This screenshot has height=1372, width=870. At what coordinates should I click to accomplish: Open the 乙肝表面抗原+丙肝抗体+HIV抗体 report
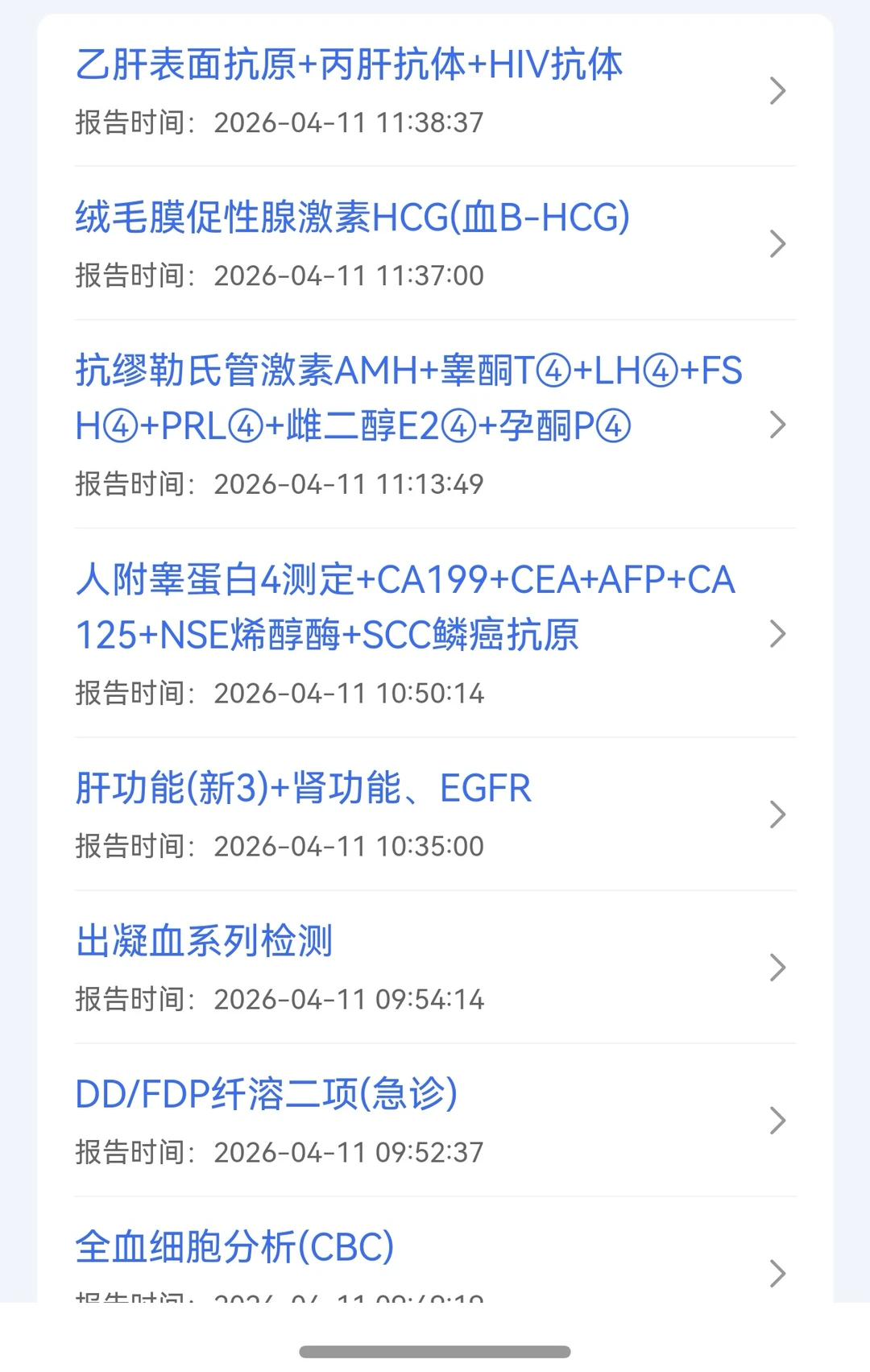pyautogui.click(x=350, y=67)
